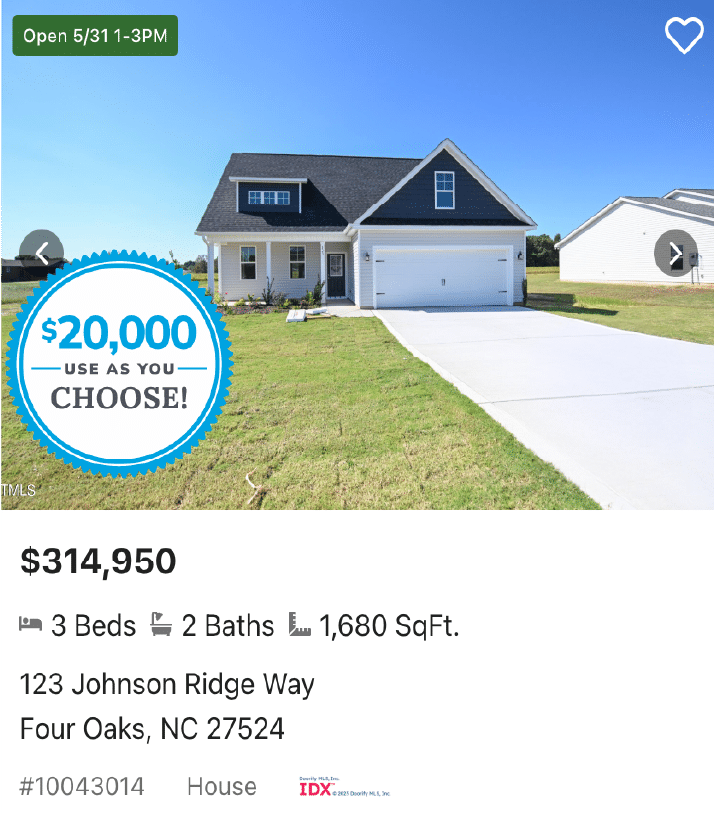Save this listing with the heart icon

click(684, 36)
